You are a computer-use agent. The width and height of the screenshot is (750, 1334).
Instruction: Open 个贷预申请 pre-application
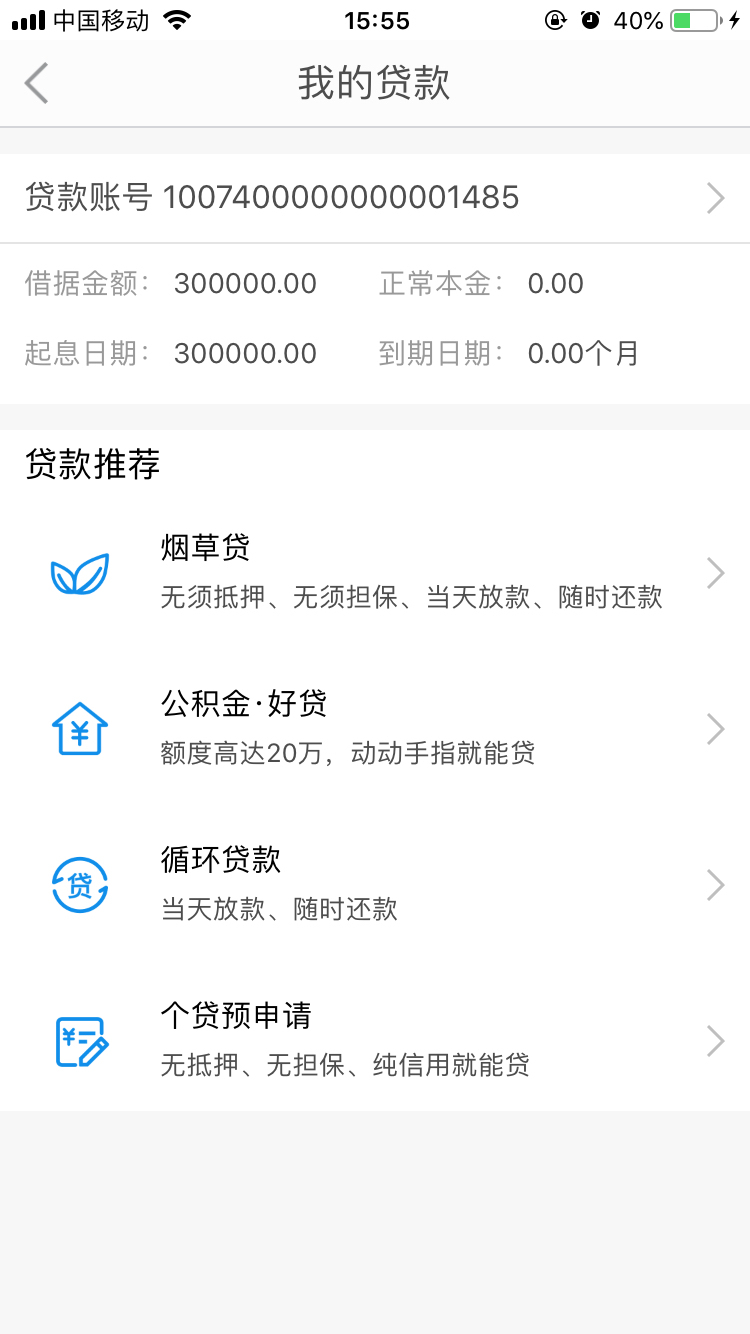point(375,1041)
